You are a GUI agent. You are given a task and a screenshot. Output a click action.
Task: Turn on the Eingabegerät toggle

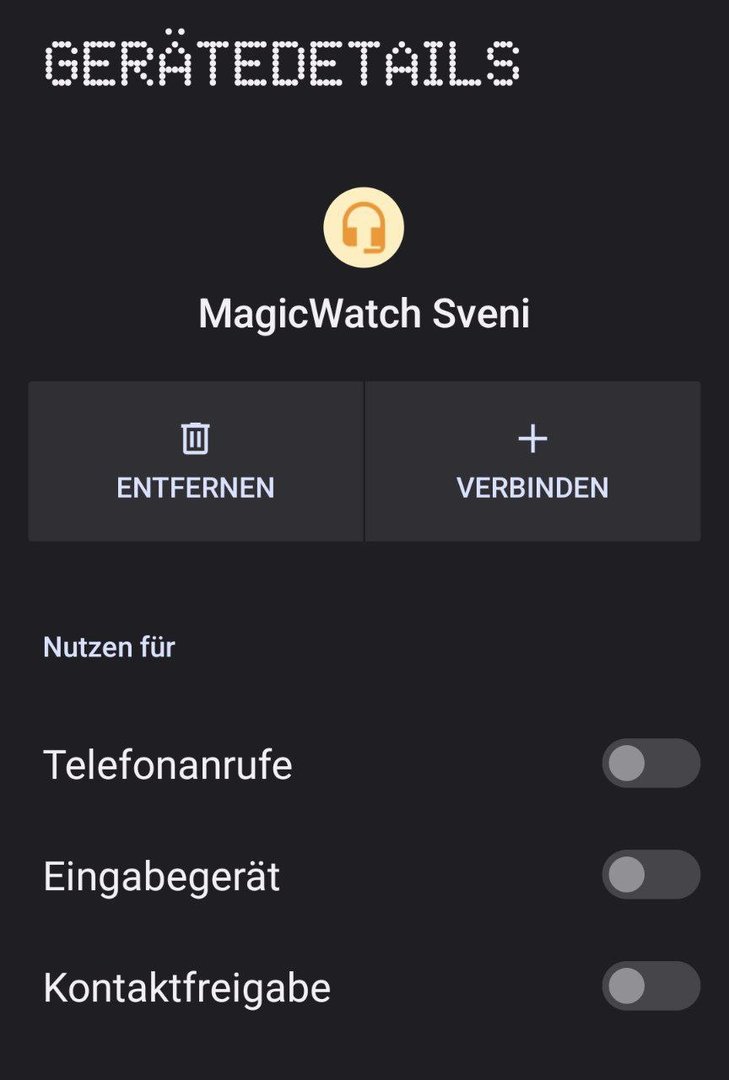[650, 875]
